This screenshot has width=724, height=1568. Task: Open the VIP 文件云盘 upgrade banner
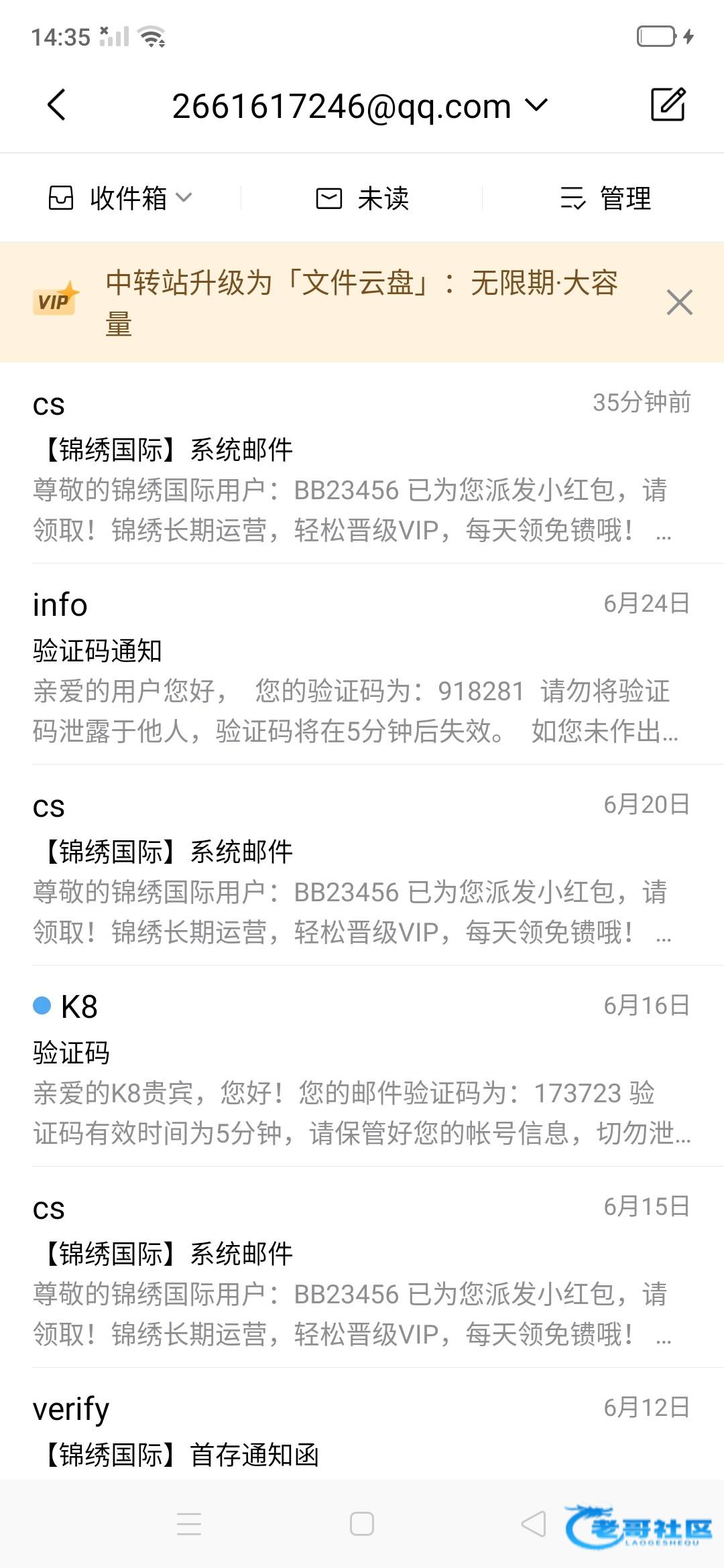[x=362, y=303]
